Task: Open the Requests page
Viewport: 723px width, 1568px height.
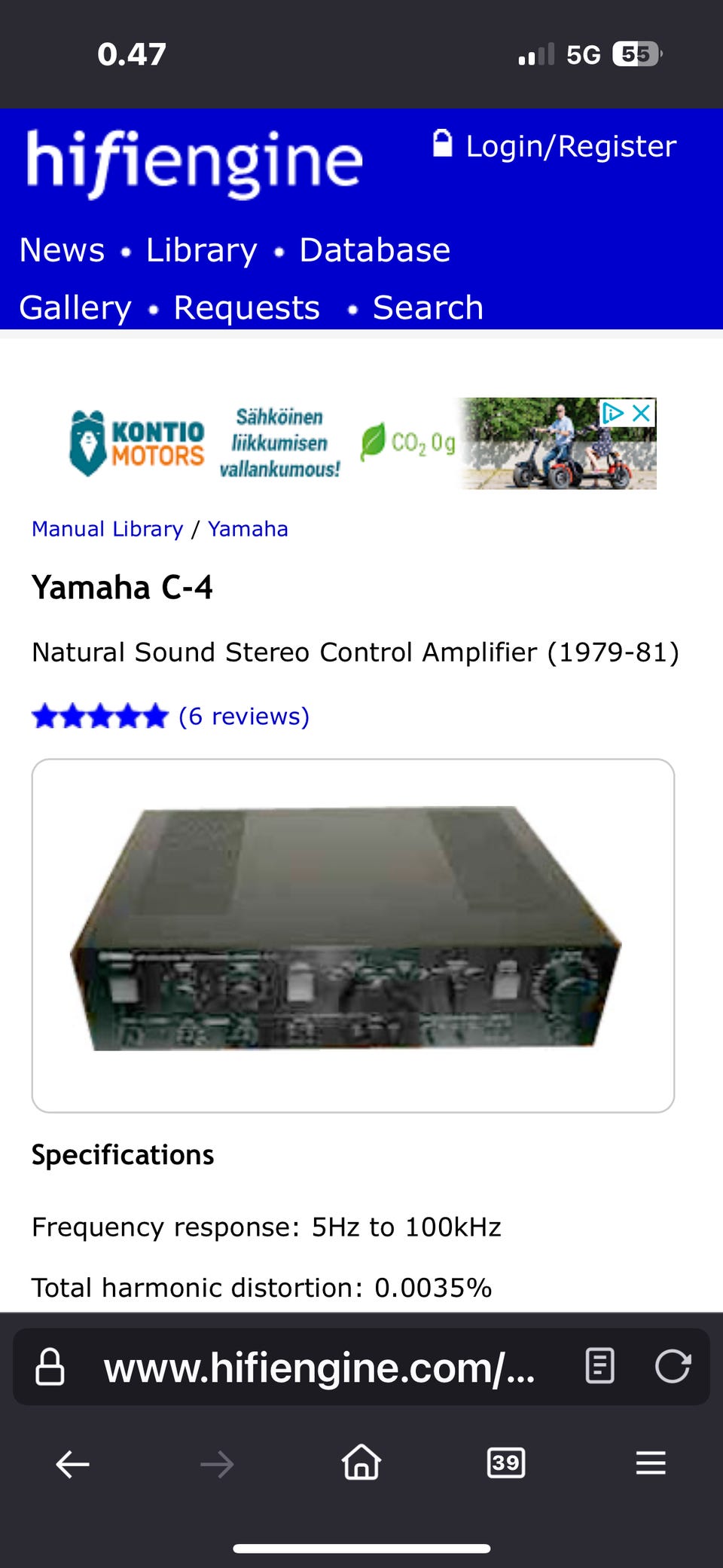Action: pos(246,307)
